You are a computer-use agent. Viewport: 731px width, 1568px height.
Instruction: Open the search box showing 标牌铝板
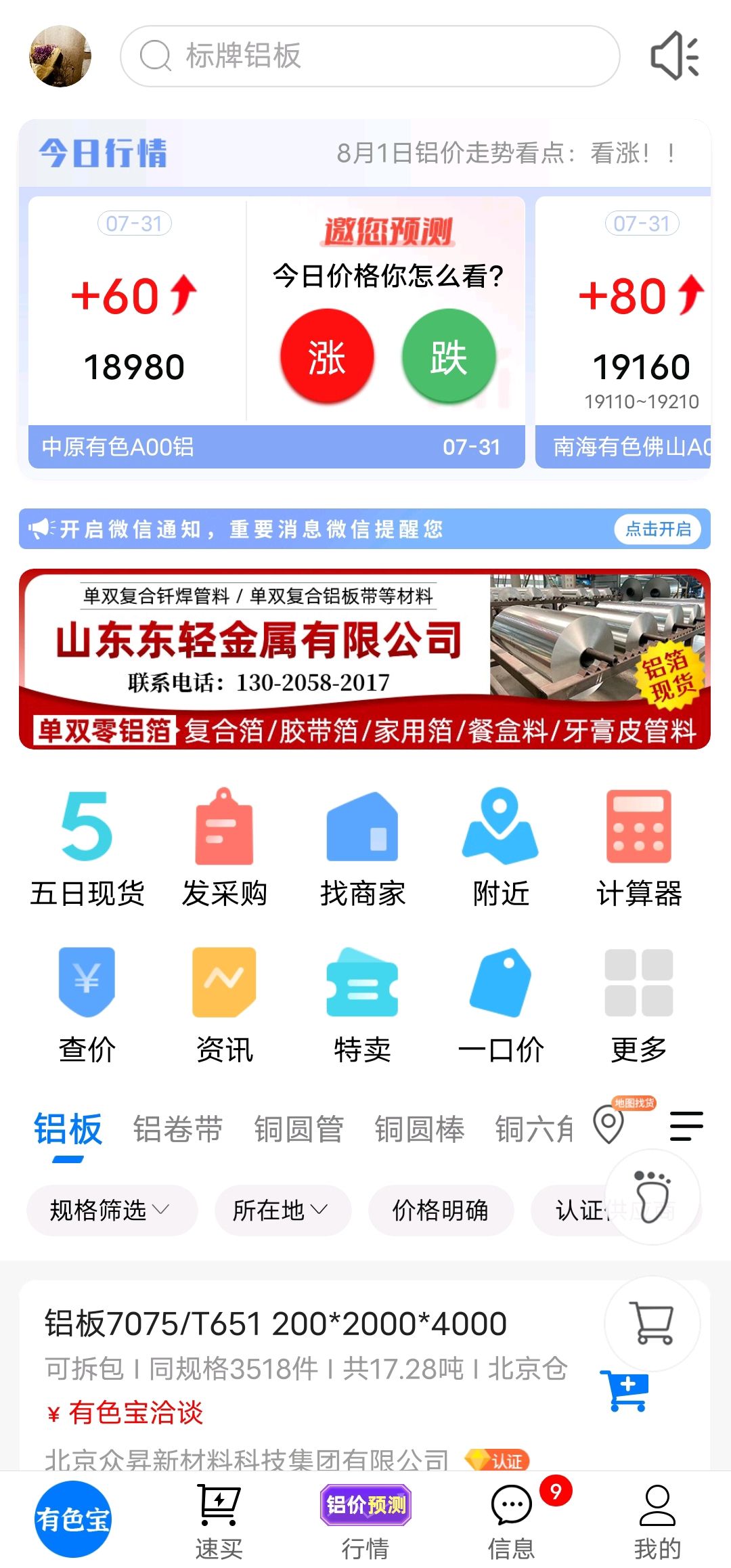tap(370, 56)
